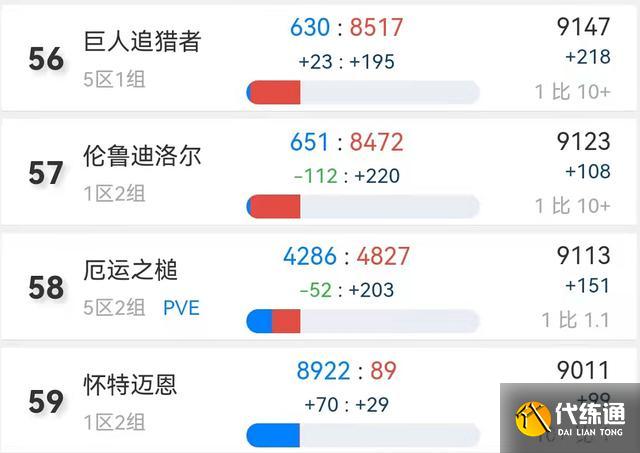Open server row 伦鲁迪洛尔
Screen dimensions: 640x453
(x=143, y=157)
